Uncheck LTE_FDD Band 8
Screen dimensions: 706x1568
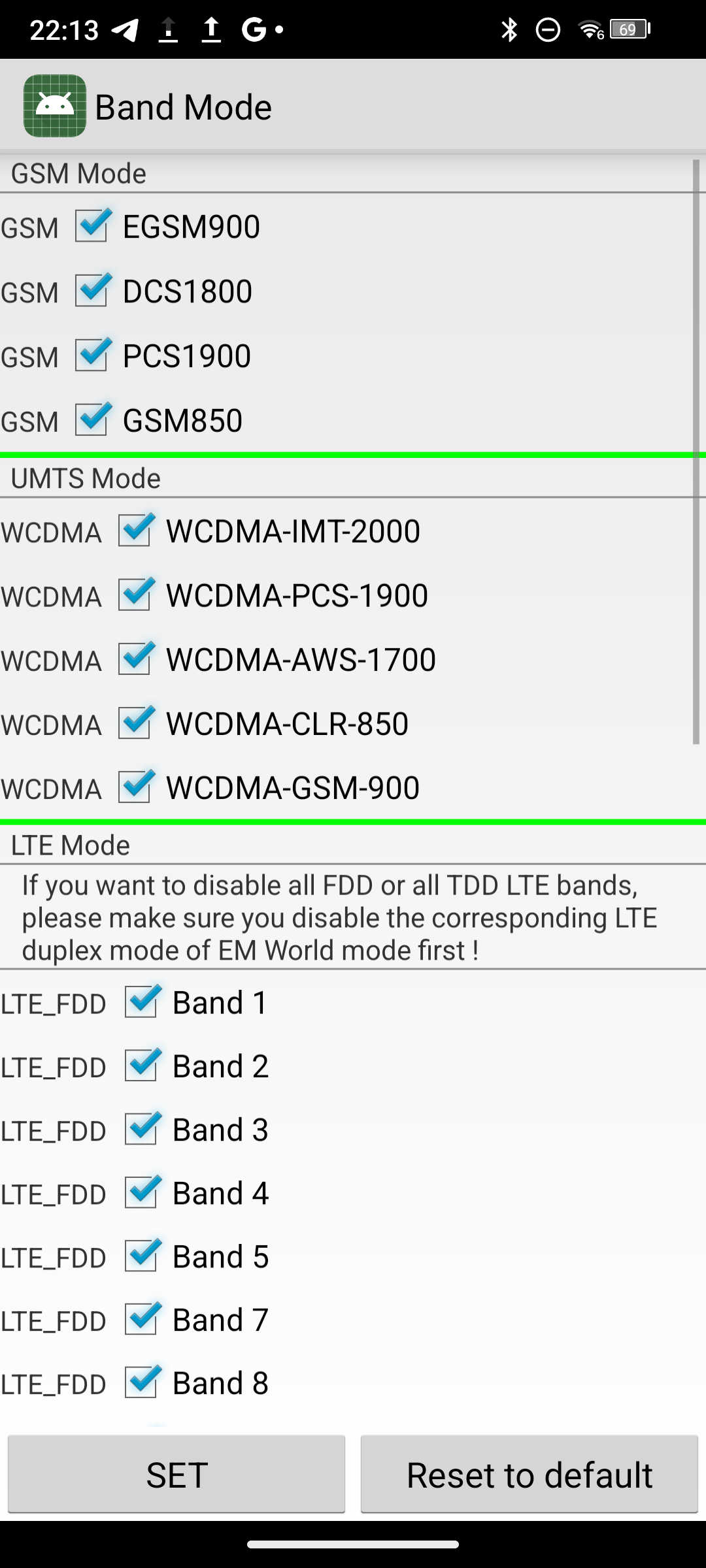tap(141, 1383)
